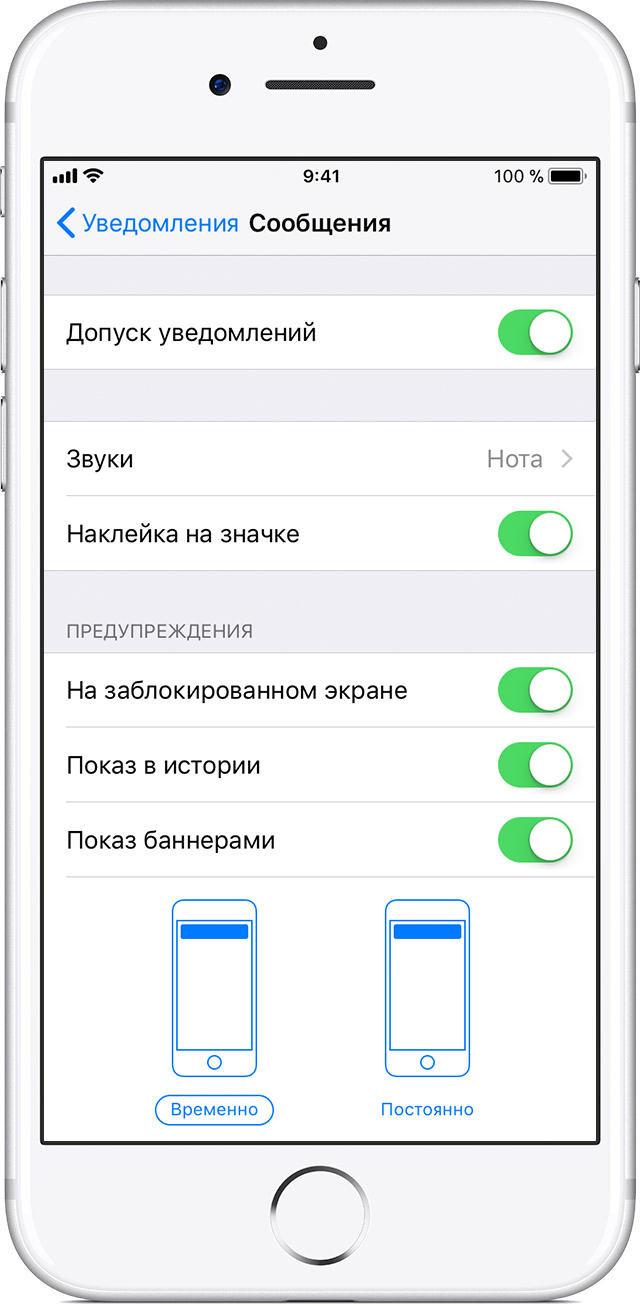Disable Наклейка на значке
The width and height of the screenshot is (640, 1304).
pyautogui.click(x=535, y=534)
